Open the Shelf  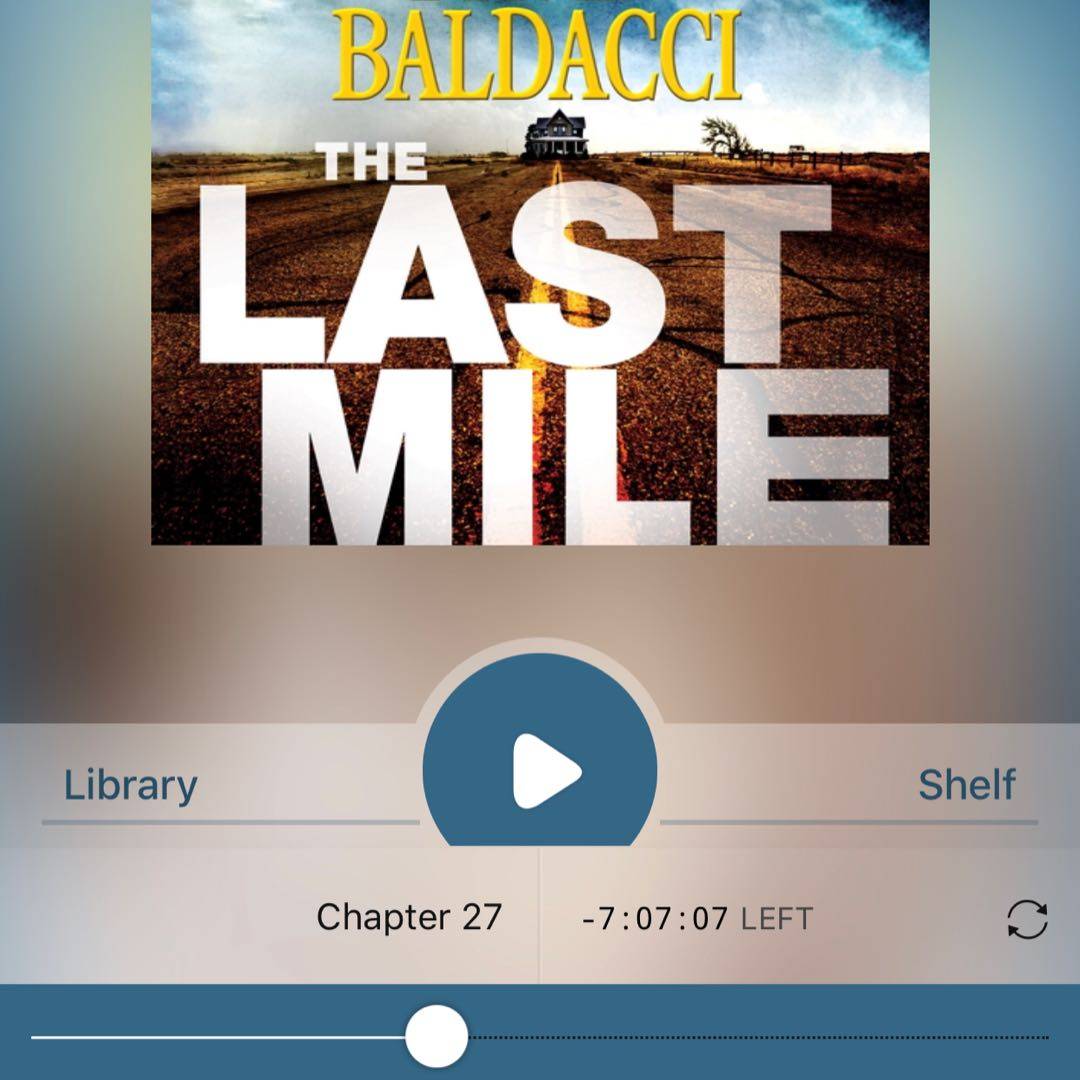click(x=966, y=785)
